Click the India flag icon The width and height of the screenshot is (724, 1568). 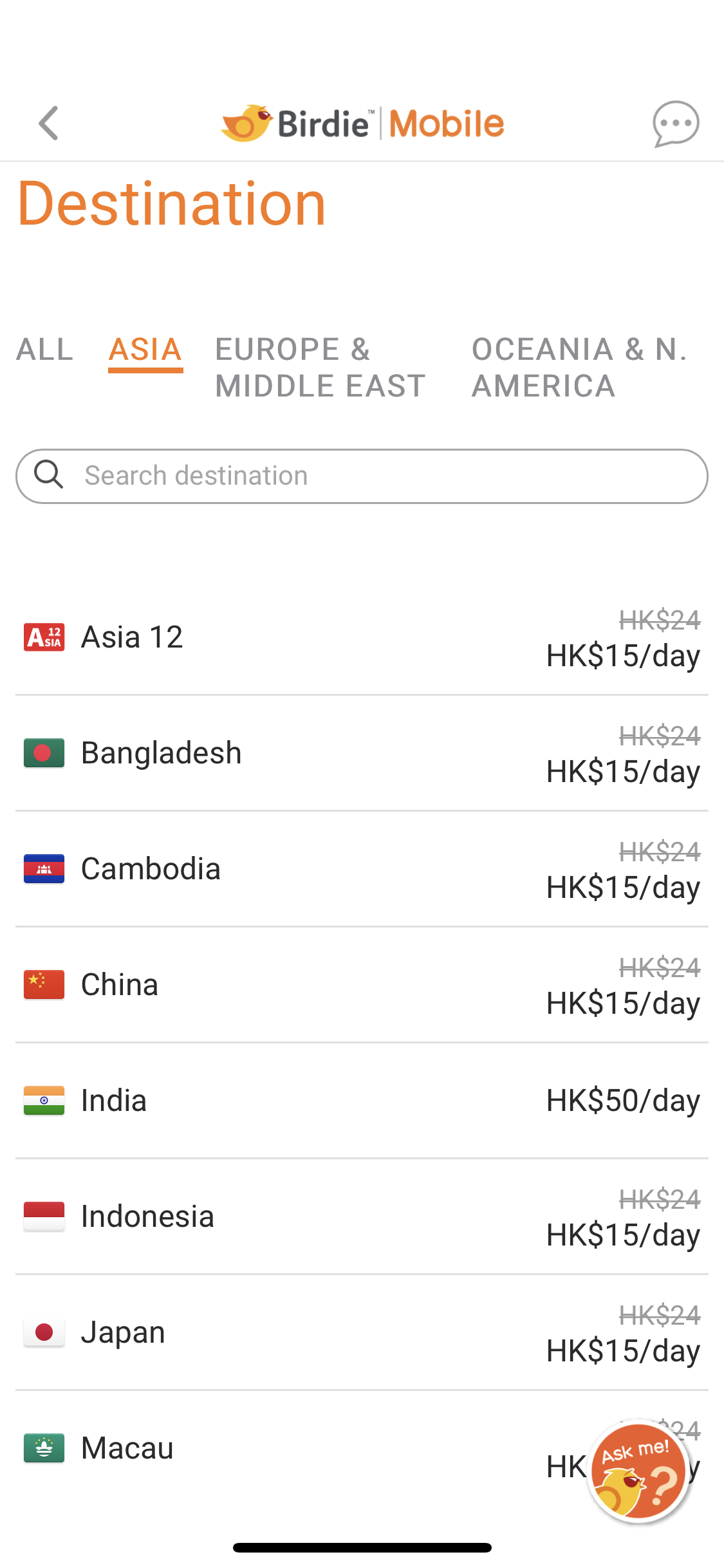44,1100
